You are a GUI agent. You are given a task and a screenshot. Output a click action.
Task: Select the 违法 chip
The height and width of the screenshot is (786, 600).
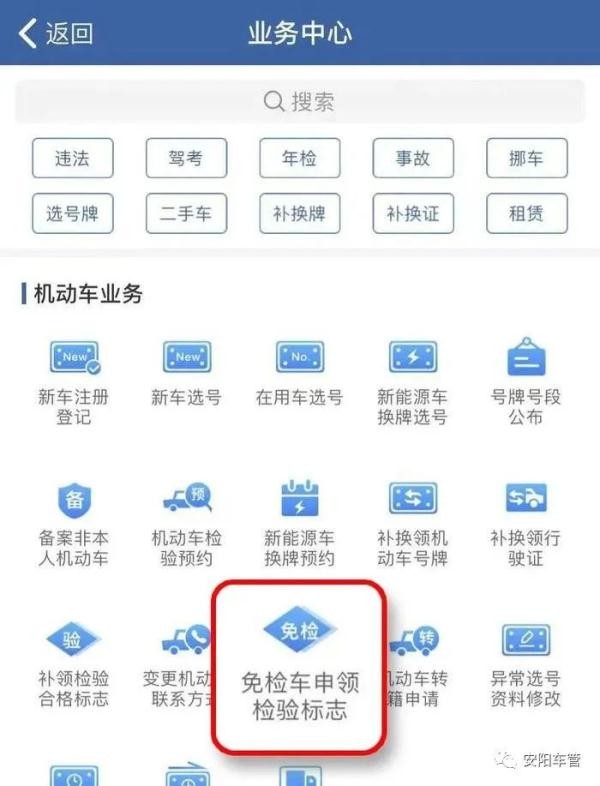click(72, 158)
